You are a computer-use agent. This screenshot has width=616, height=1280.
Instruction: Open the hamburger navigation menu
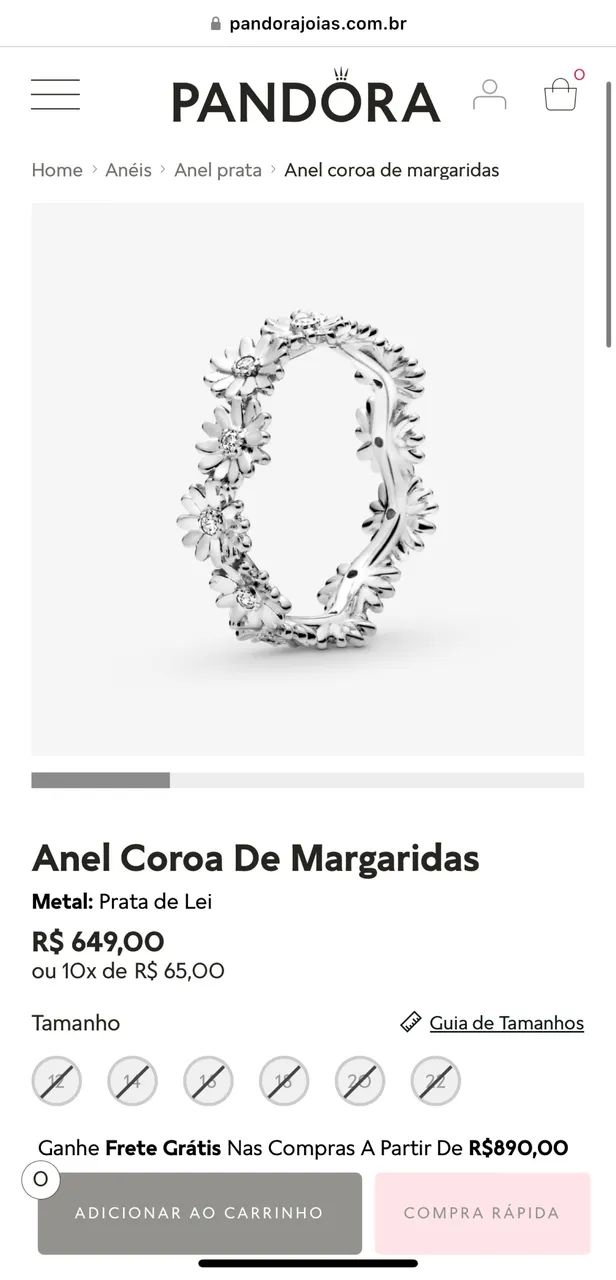[55, 94]
